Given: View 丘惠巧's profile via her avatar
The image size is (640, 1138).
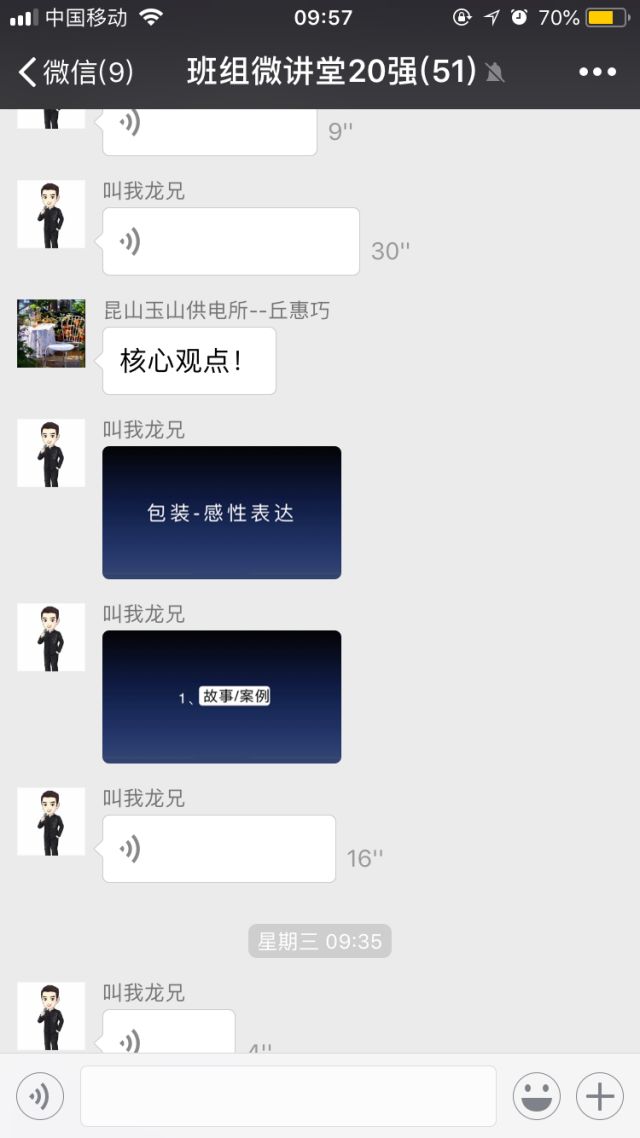Looking at the screenshot, I should pyautogui.click(x=51, y=333).
